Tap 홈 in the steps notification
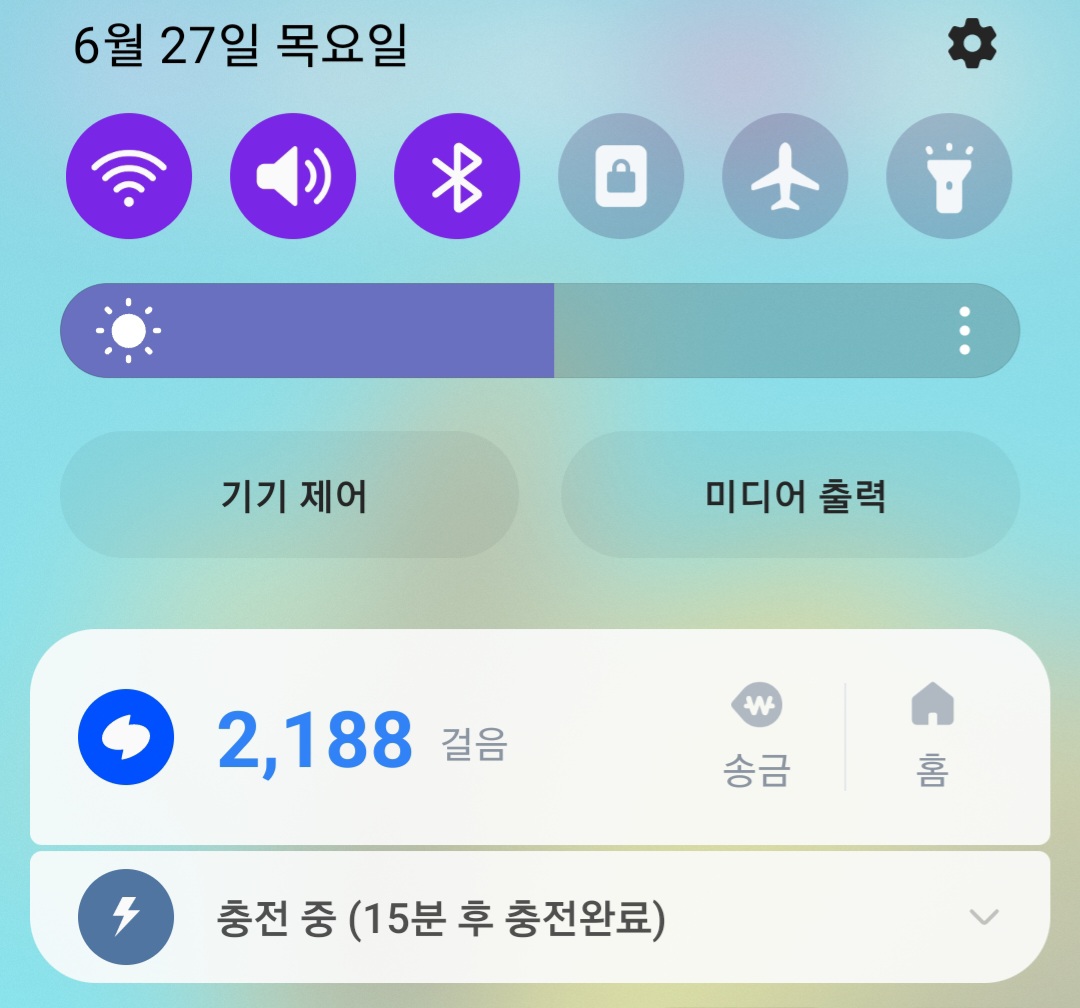Viewport: 1080px width, 1008px height. (x=932, y=739)
